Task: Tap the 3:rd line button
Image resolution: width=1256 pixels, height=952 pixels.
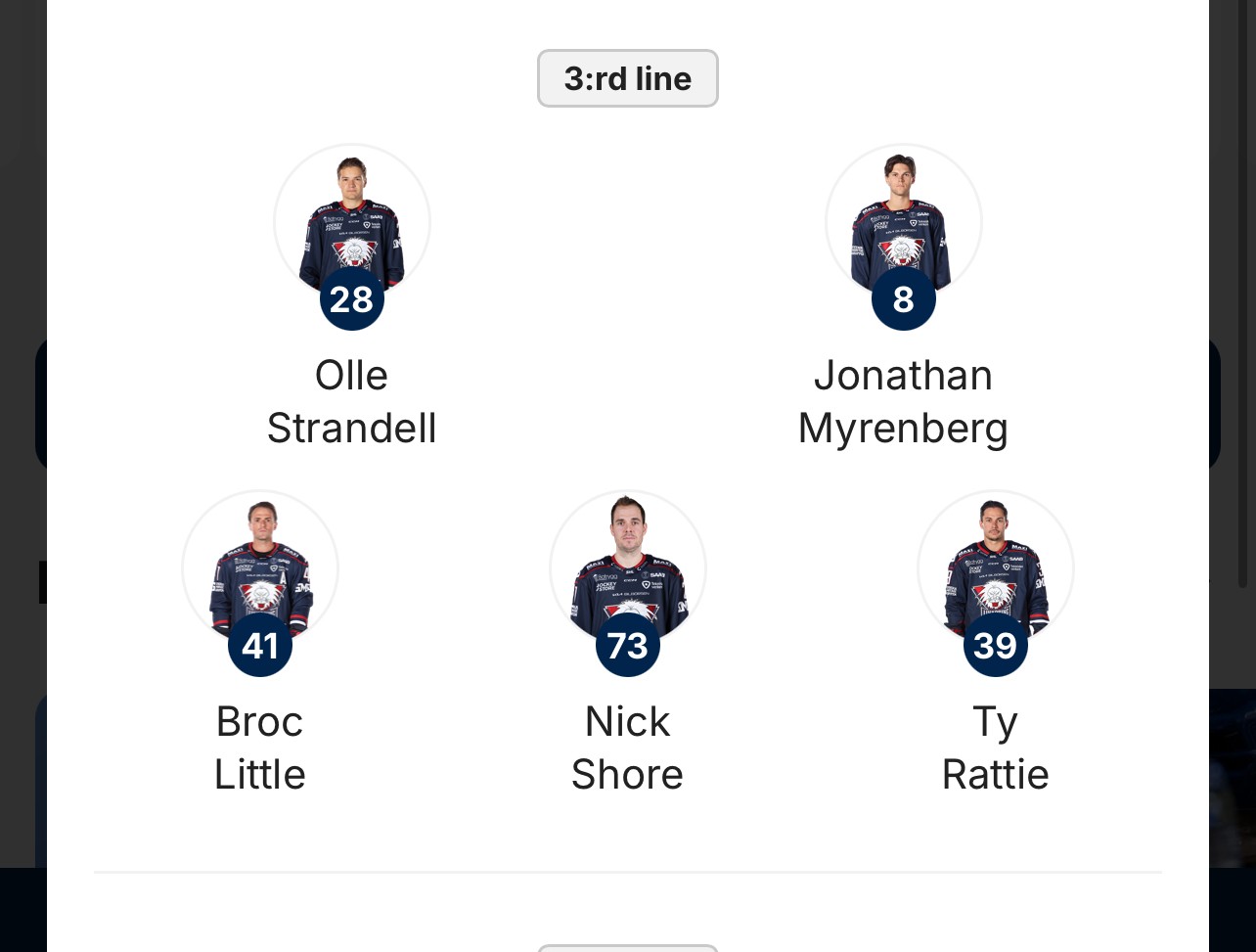Action: coord(627,78)
